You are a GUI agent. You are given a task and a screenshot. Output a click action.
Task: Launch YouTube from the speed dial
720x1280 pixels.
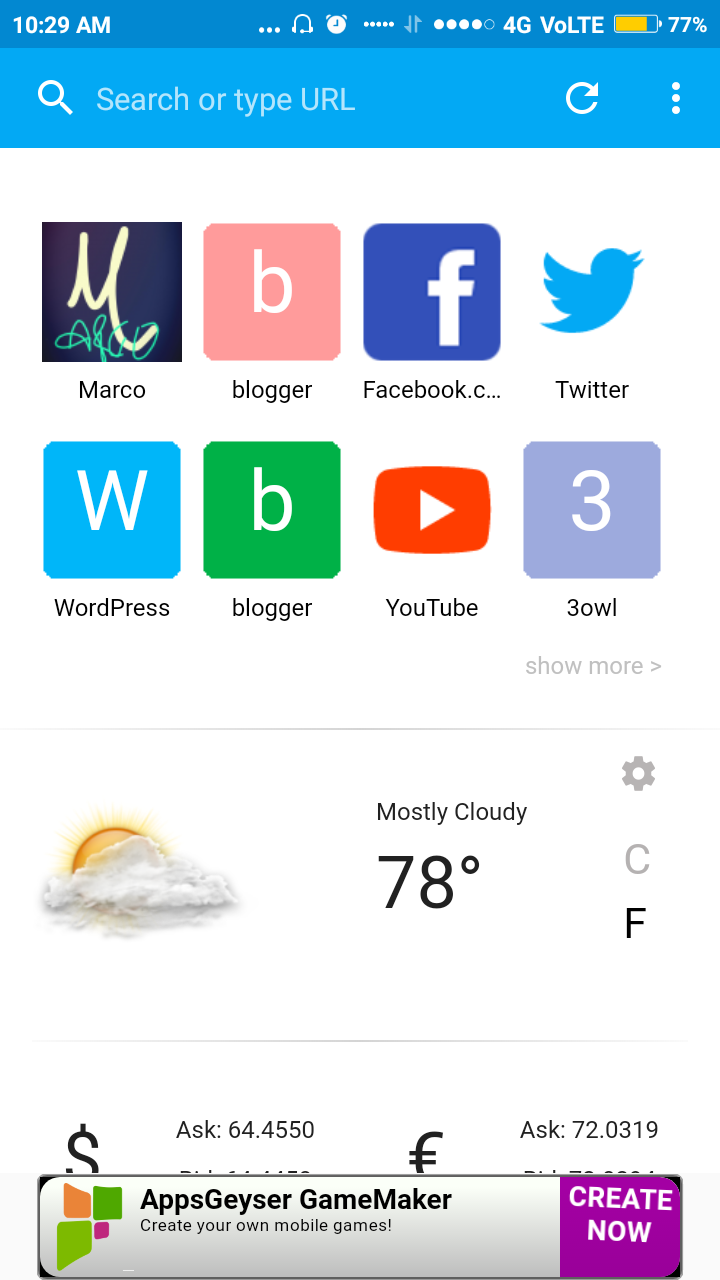click(431, 509)
